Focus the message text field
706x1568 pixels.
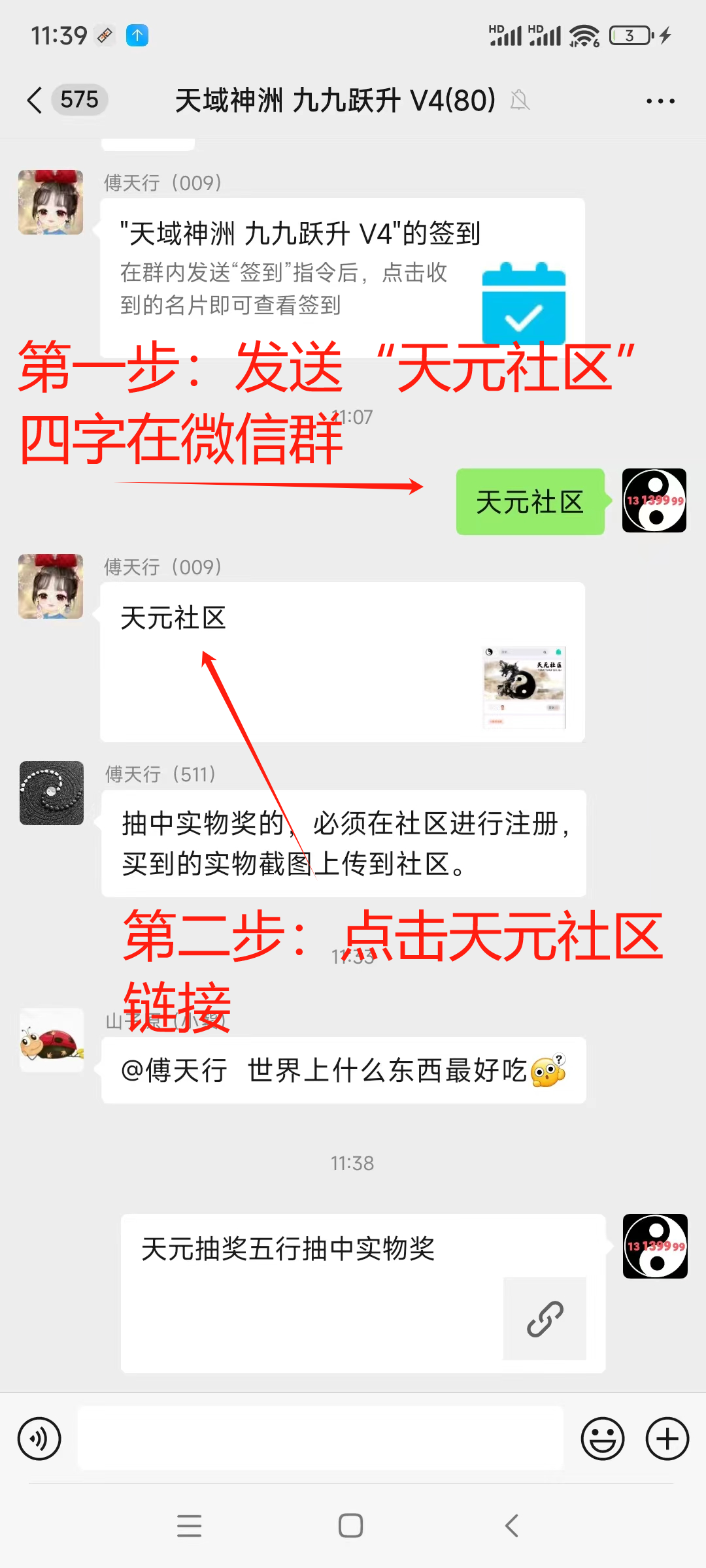320,1438
